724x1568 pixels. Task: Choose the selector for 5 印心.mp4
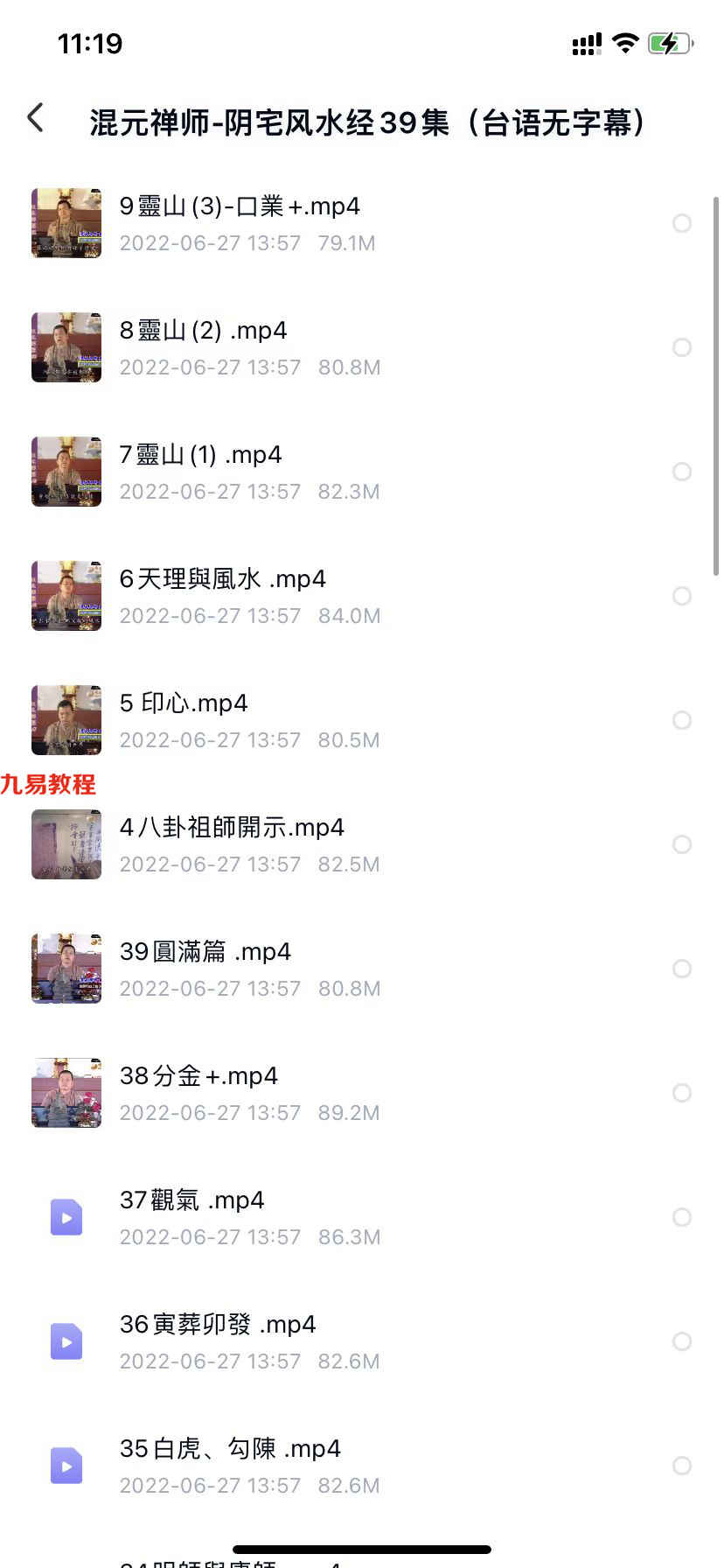point(682,720)
